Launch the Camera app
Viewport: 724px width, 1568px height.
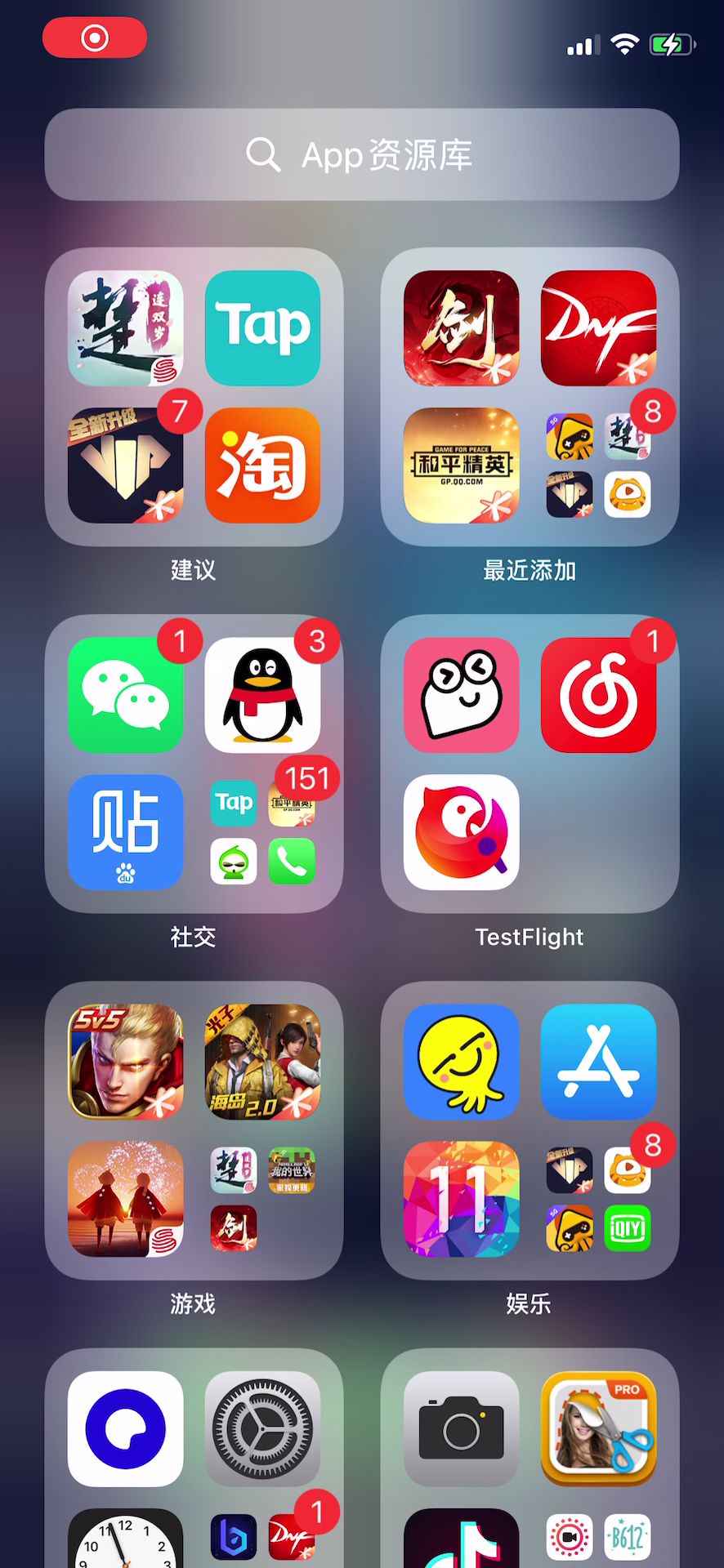(461, 1428)
